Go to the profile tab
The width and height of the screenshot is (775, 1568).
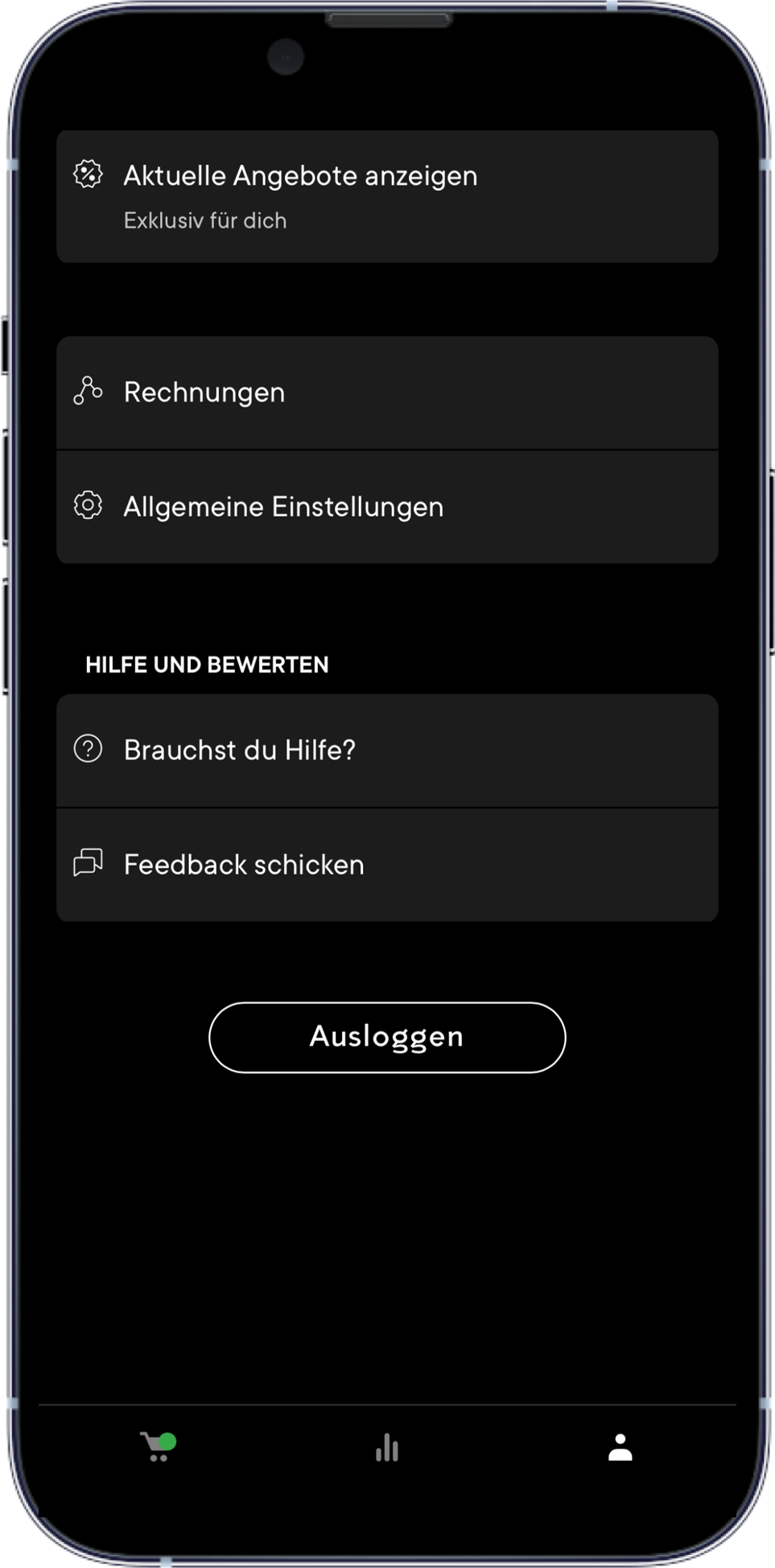click(620, 1447)
